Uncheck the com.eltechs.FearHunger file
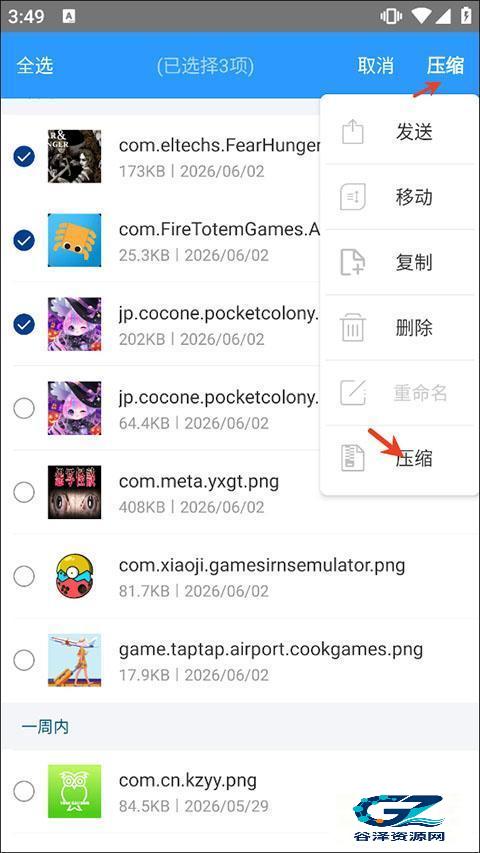Image resolution: width=480 pixels, height=853 pixels. coord(24,157)
